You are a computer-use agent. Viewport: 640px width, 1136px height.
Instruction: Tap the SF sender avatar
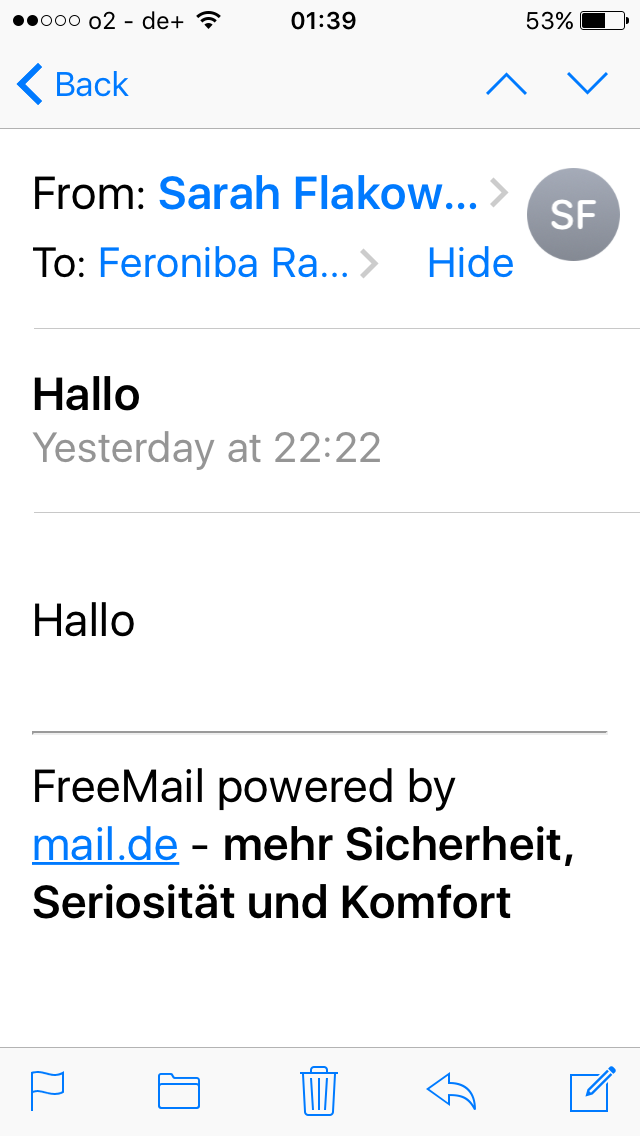click(x=573, y=214)
